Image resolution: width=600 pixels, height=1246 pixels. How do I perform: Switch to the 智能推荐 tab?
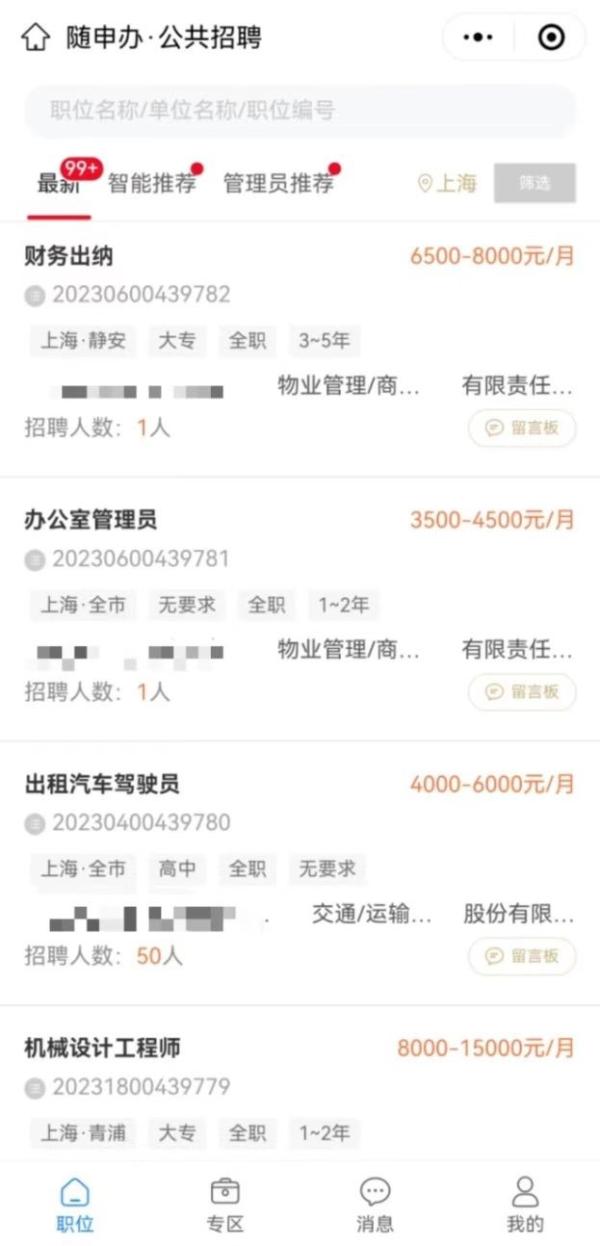click(x=151, y=184)
